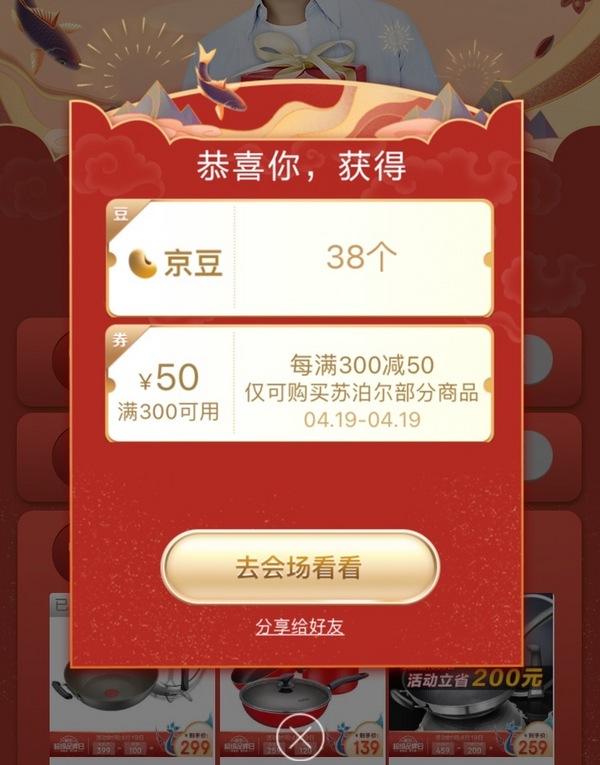Open the ¥50 满300可用 coupon card
This screenshot has width=600, height=765.
click(299, 384)
